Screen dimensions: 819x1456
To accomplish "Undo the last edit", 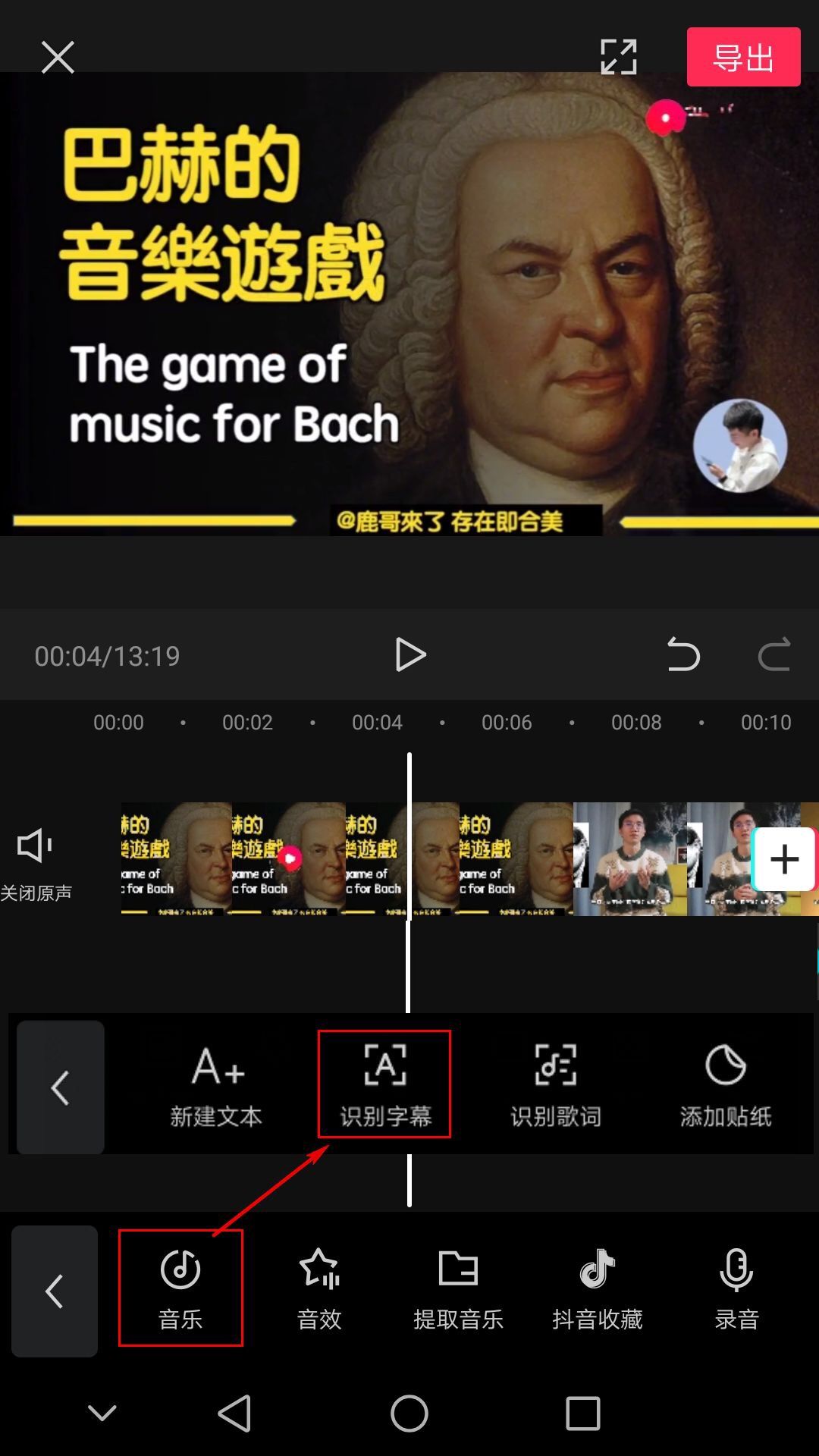I will (683, 654).
